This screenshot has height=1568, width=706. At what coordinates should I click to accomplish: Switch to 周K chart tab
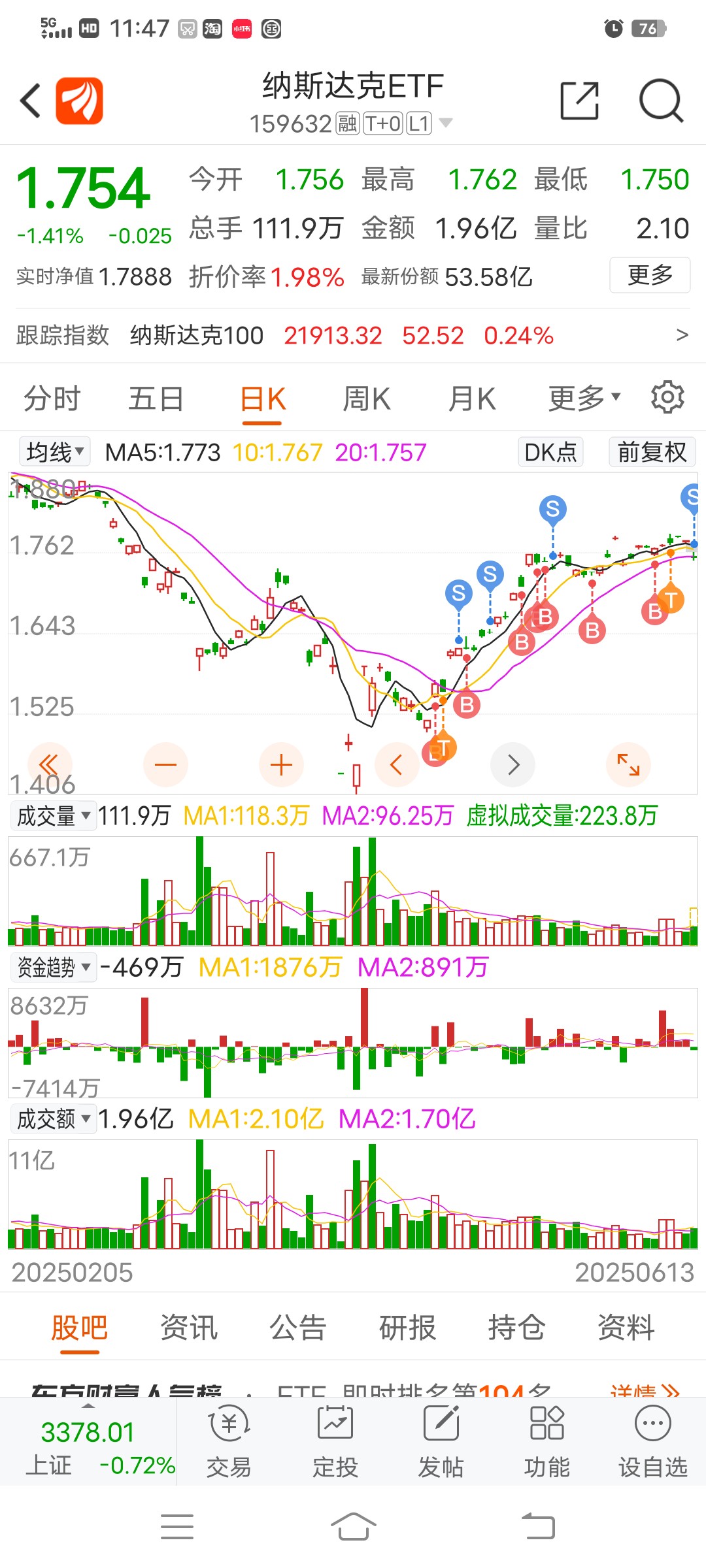point(367,399)
